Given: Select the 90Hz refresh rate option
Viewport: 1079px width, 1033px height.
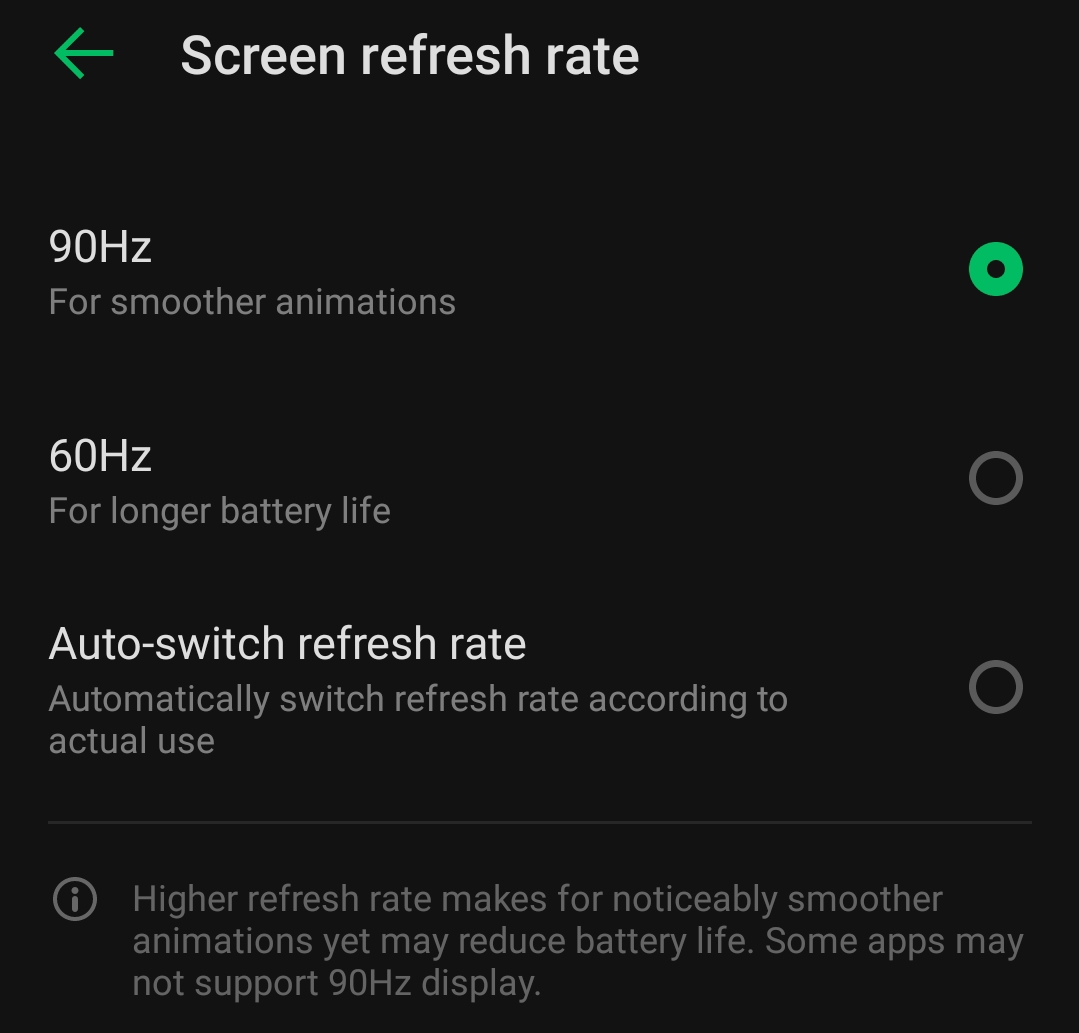Looking at the screenshot, I should click(995, 269).
